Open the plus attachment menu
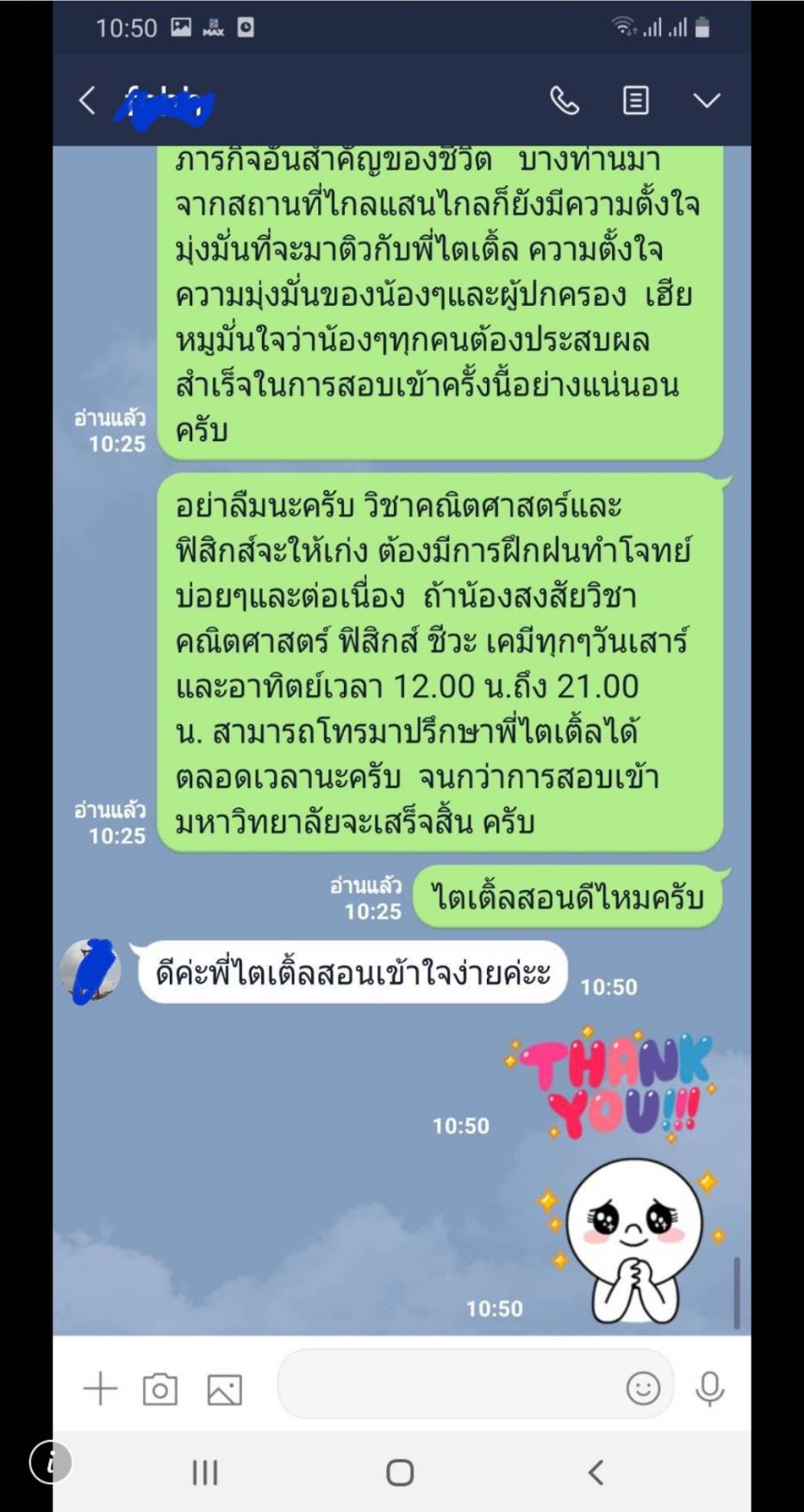This screenshot has height=1512, width=804. [100, 1389]
